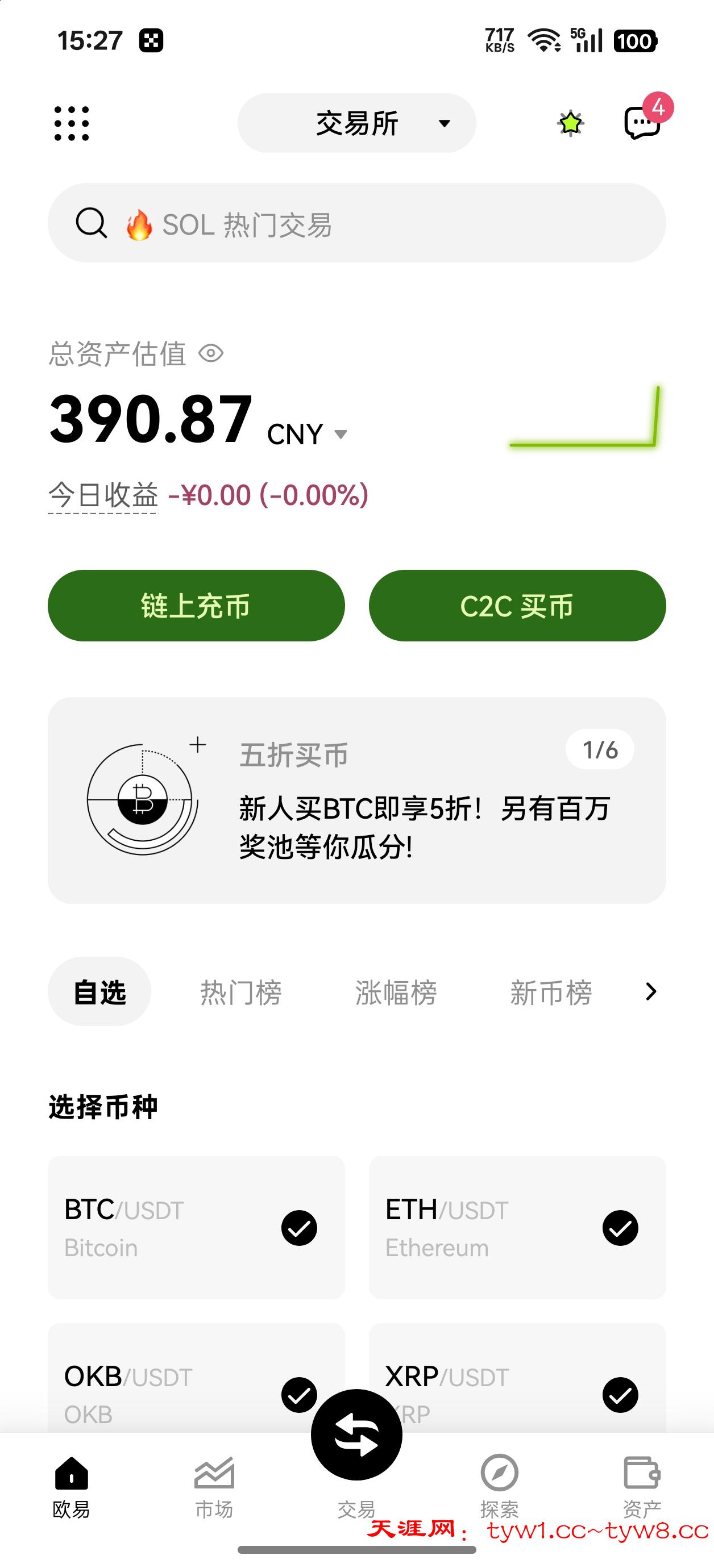Toggle asset balance visibility eye icon
Screen dimensions: 714x1568
[210, 353]
